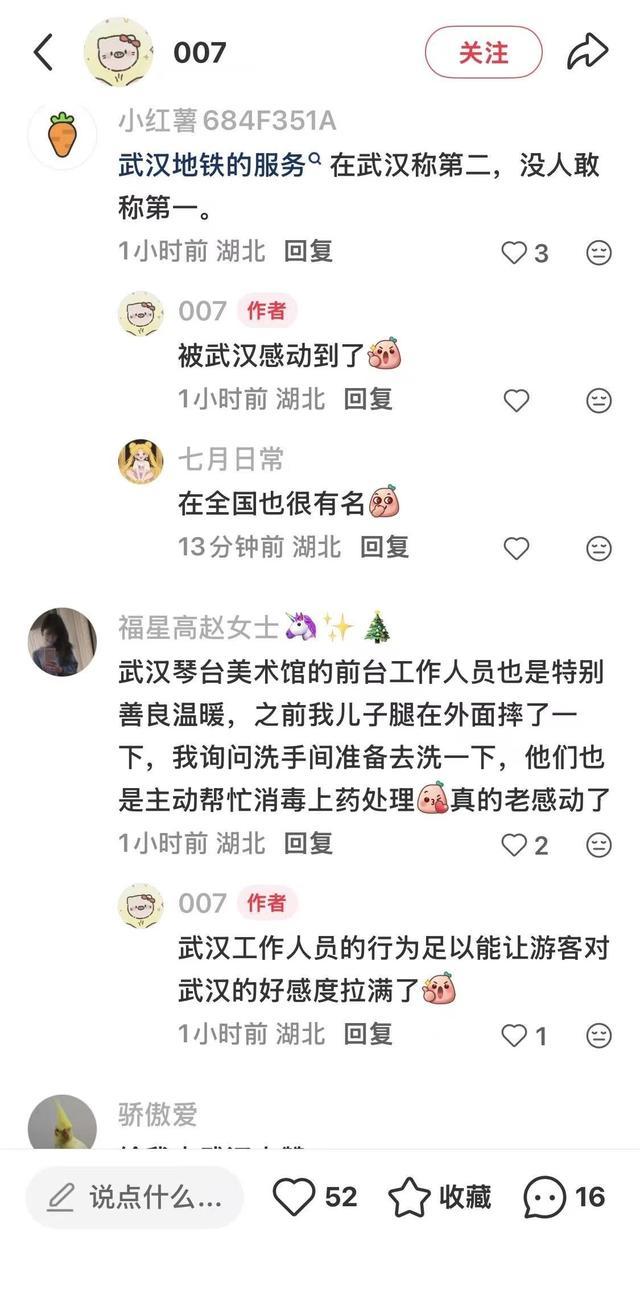Viewport: 640px width, 1299px height.
Task: Follow author 007 with the 关注 button
Action: 484,52
